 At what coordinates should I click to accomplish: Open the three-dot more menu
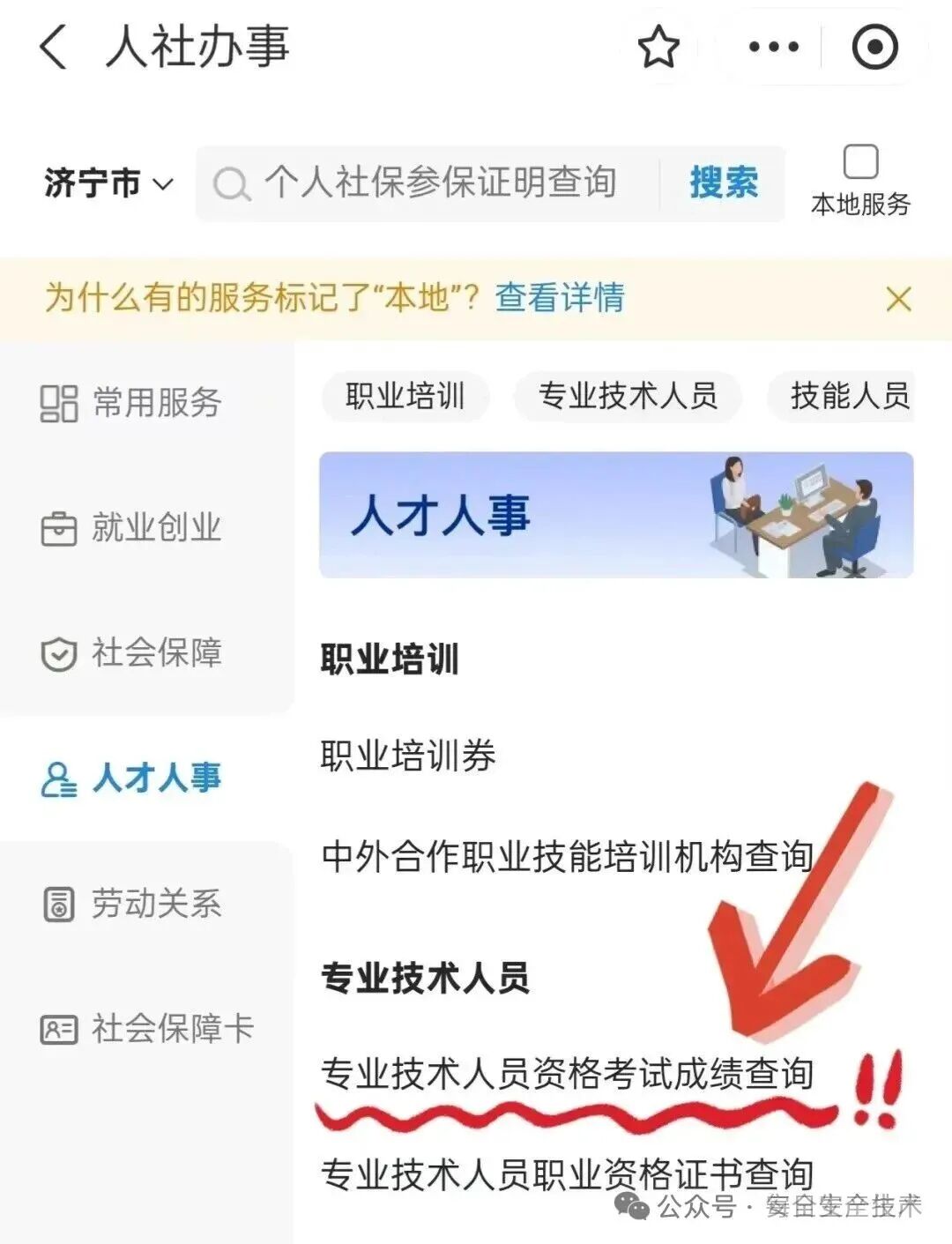773,47
